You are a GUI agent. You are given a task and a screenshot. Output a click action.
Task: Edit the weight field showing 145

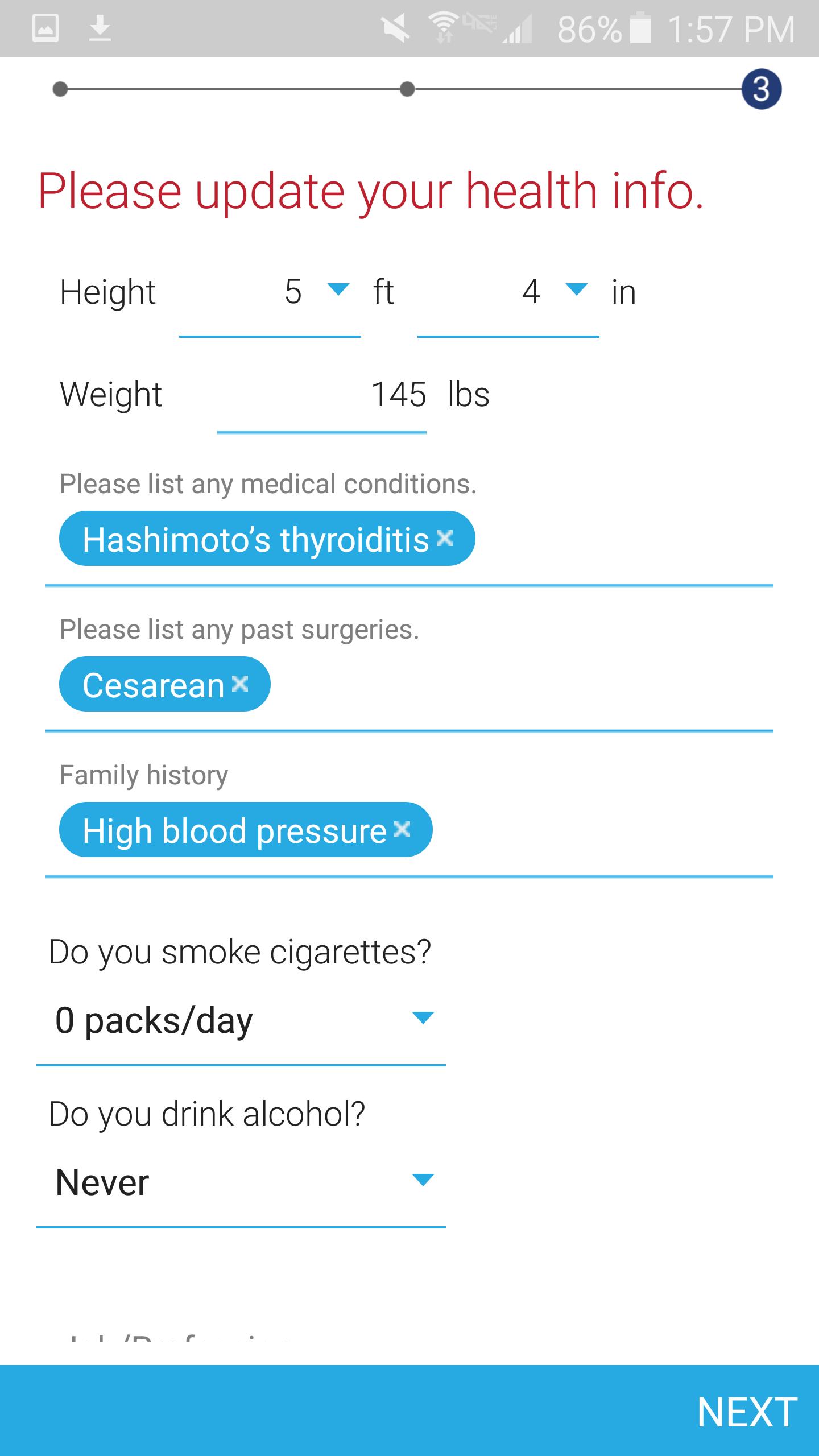[x=322, y=395]
